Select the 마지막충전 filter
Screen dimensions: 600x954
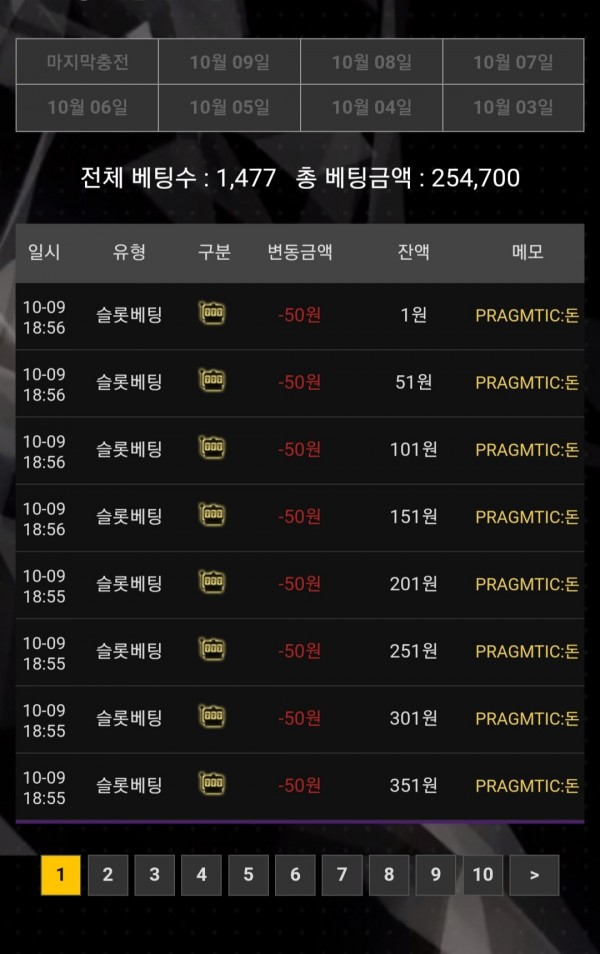pos(87,62)
